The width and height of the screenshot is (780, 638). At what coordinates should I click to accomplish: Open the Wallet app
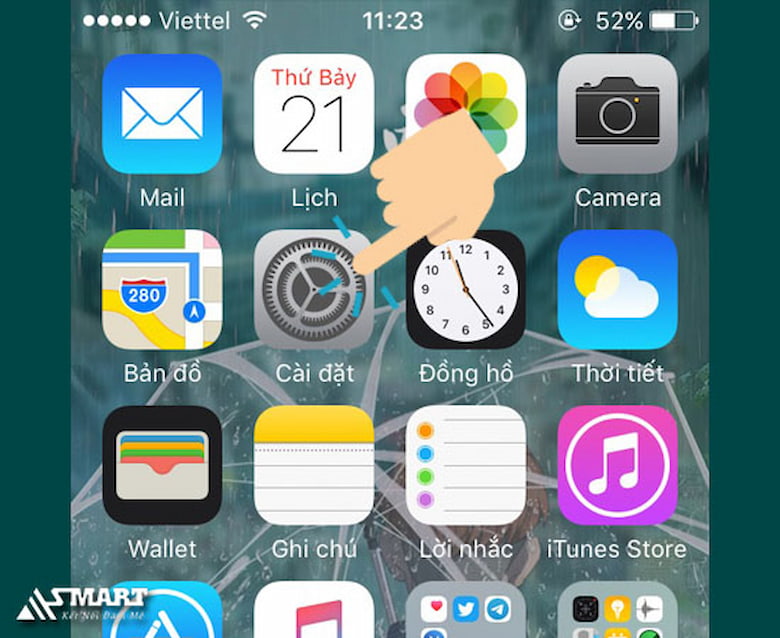(162, 466)
